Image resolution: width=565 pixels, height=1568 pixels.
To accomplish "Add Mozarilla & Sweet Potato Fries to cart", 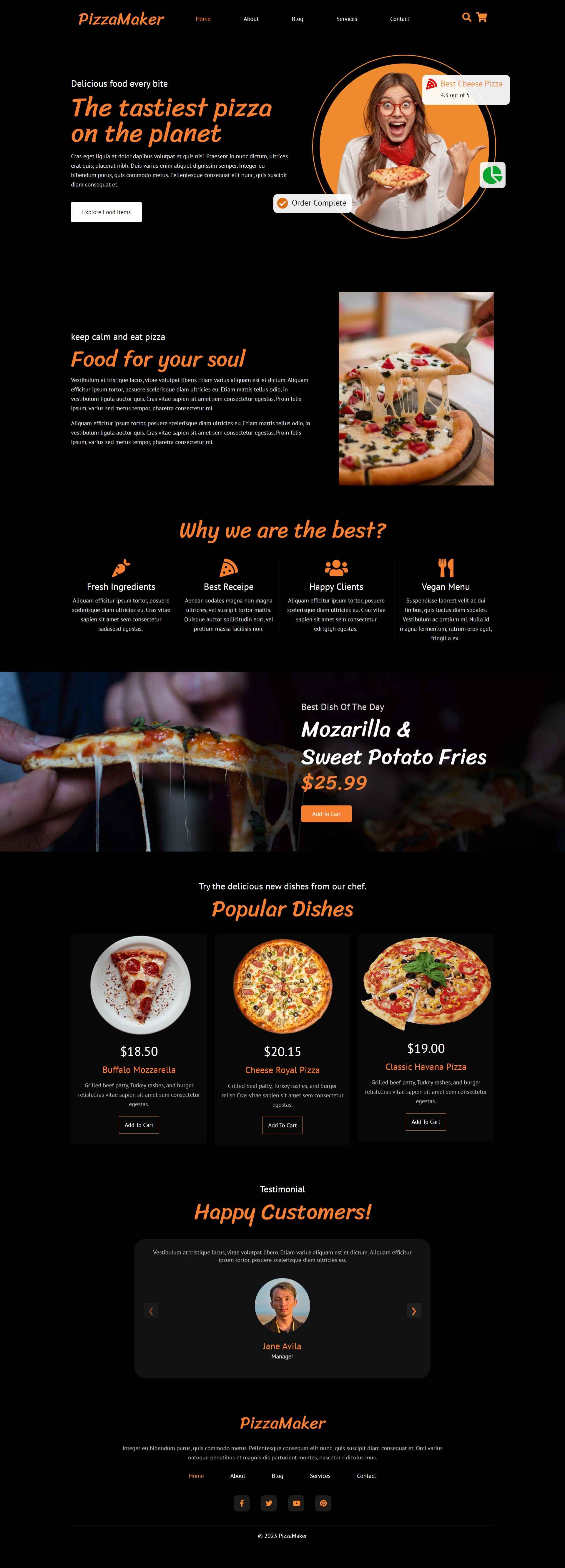I will click(326, 814).
